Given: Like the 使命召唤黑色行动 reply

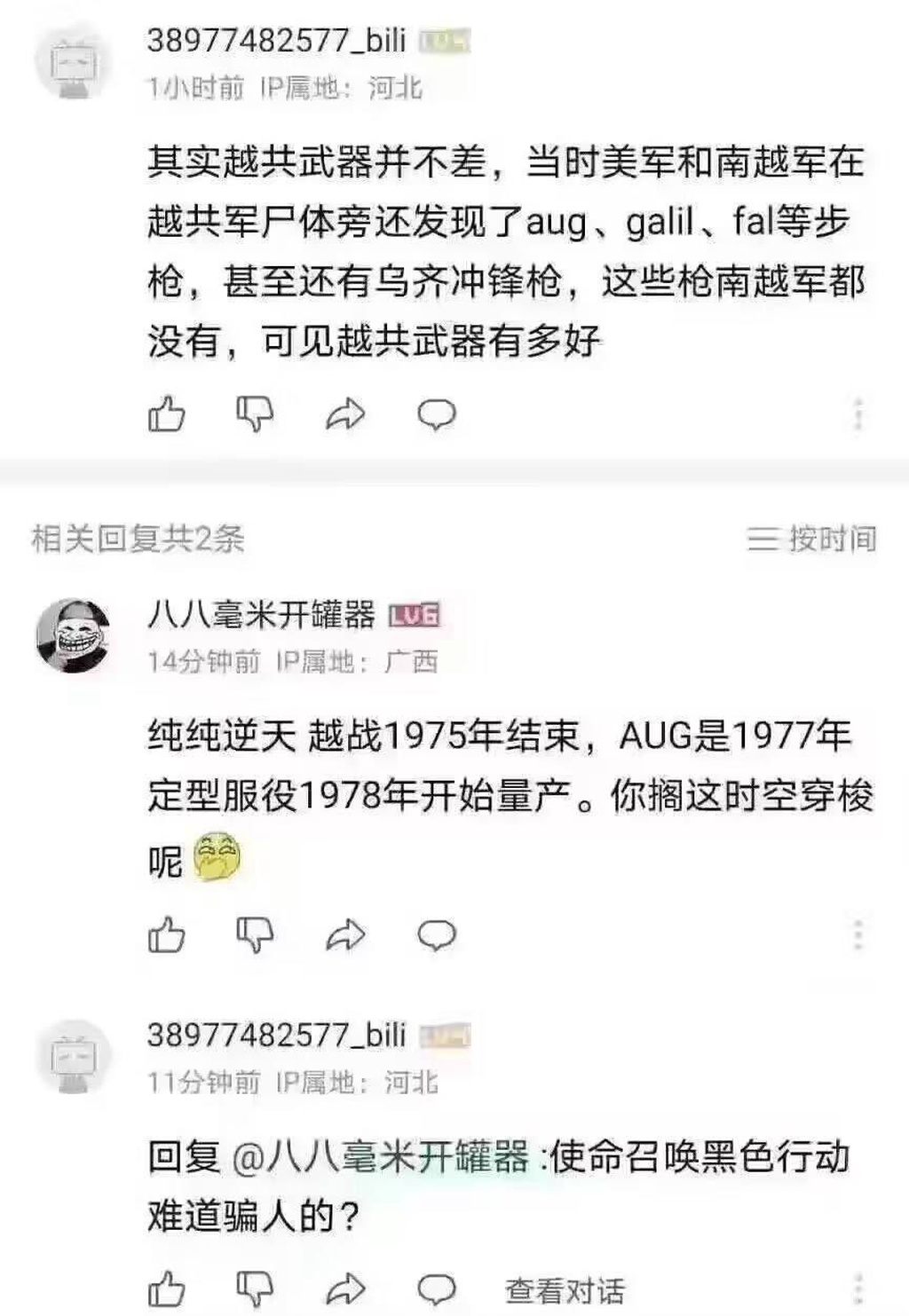Looking at the screenshot, I should pyautogui.click(x=167, y=1289).
